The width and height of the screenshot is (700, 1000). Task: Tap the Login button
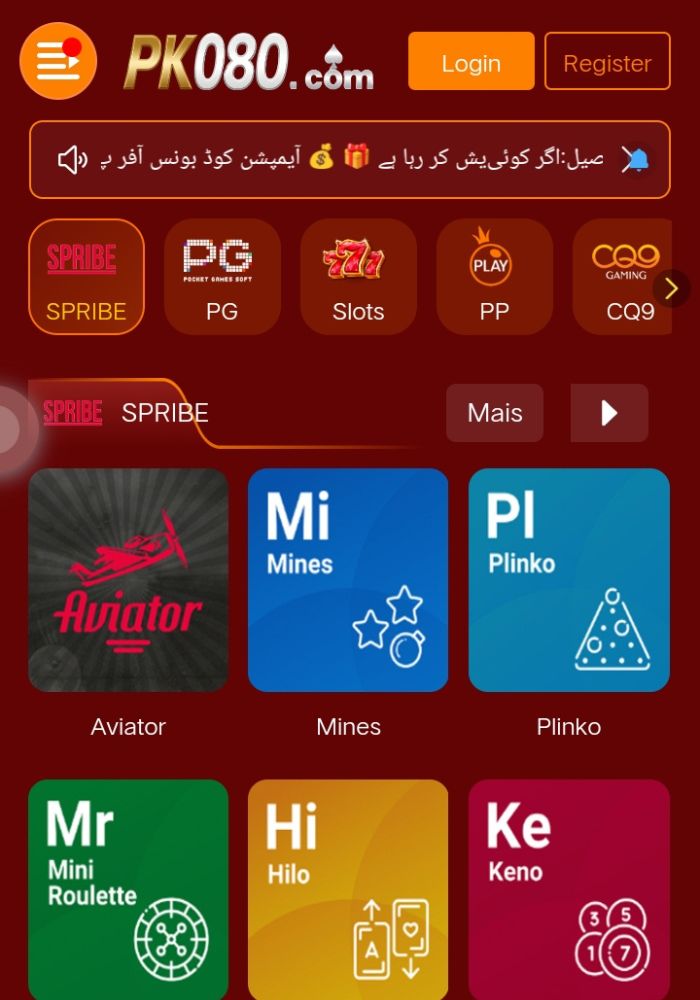[471, 62]
